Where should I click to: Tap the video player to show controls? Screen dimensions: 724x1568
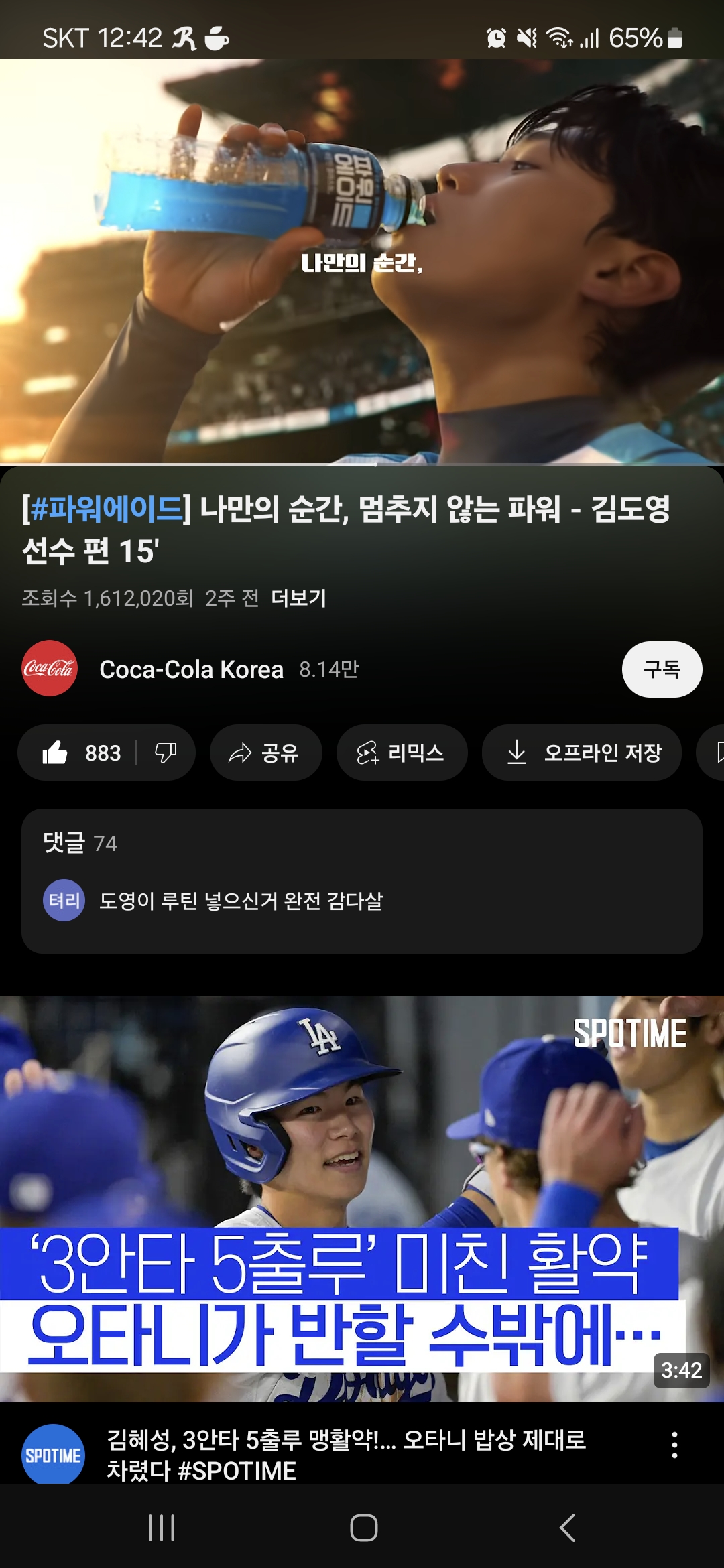[362, 261]
